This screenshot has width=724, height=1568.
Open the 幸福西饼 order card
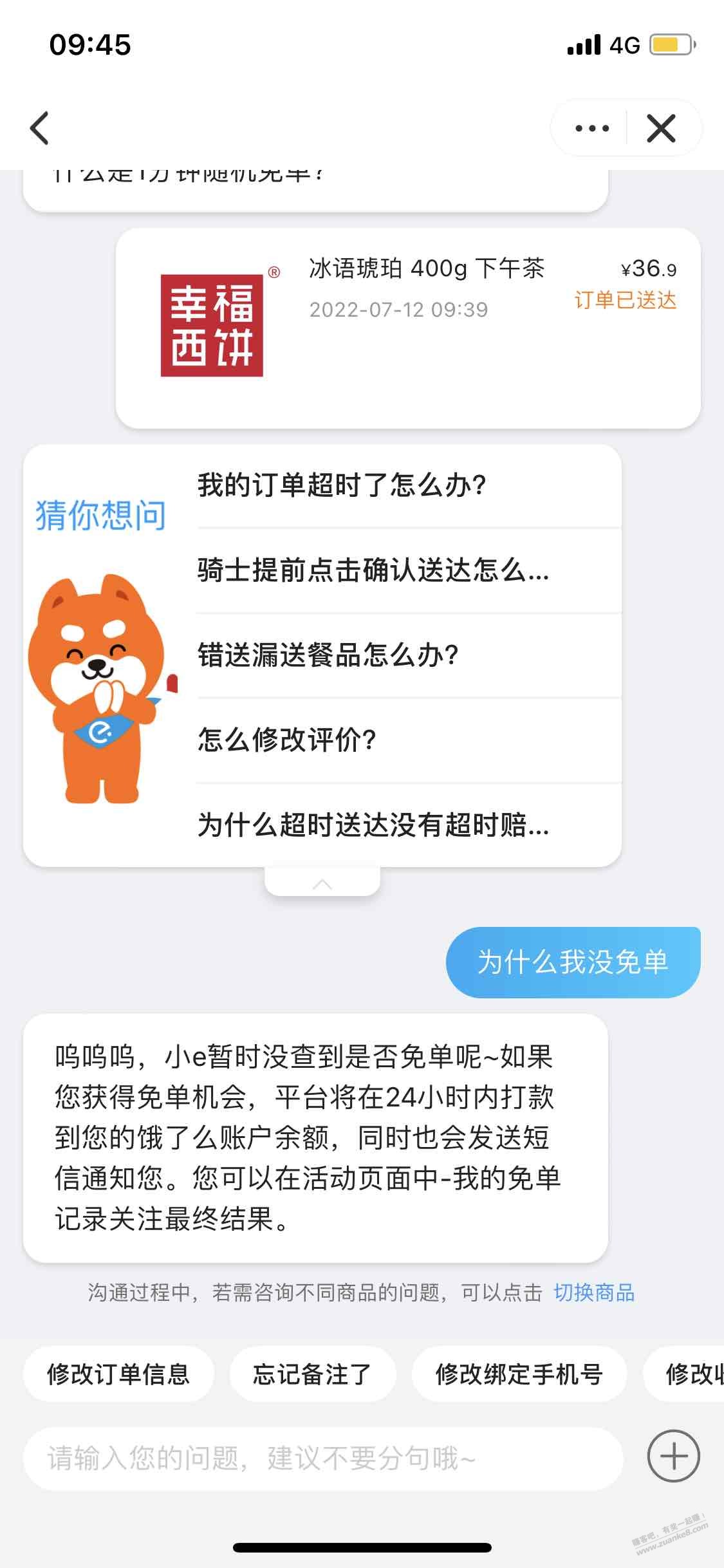[x=408, y=328]
